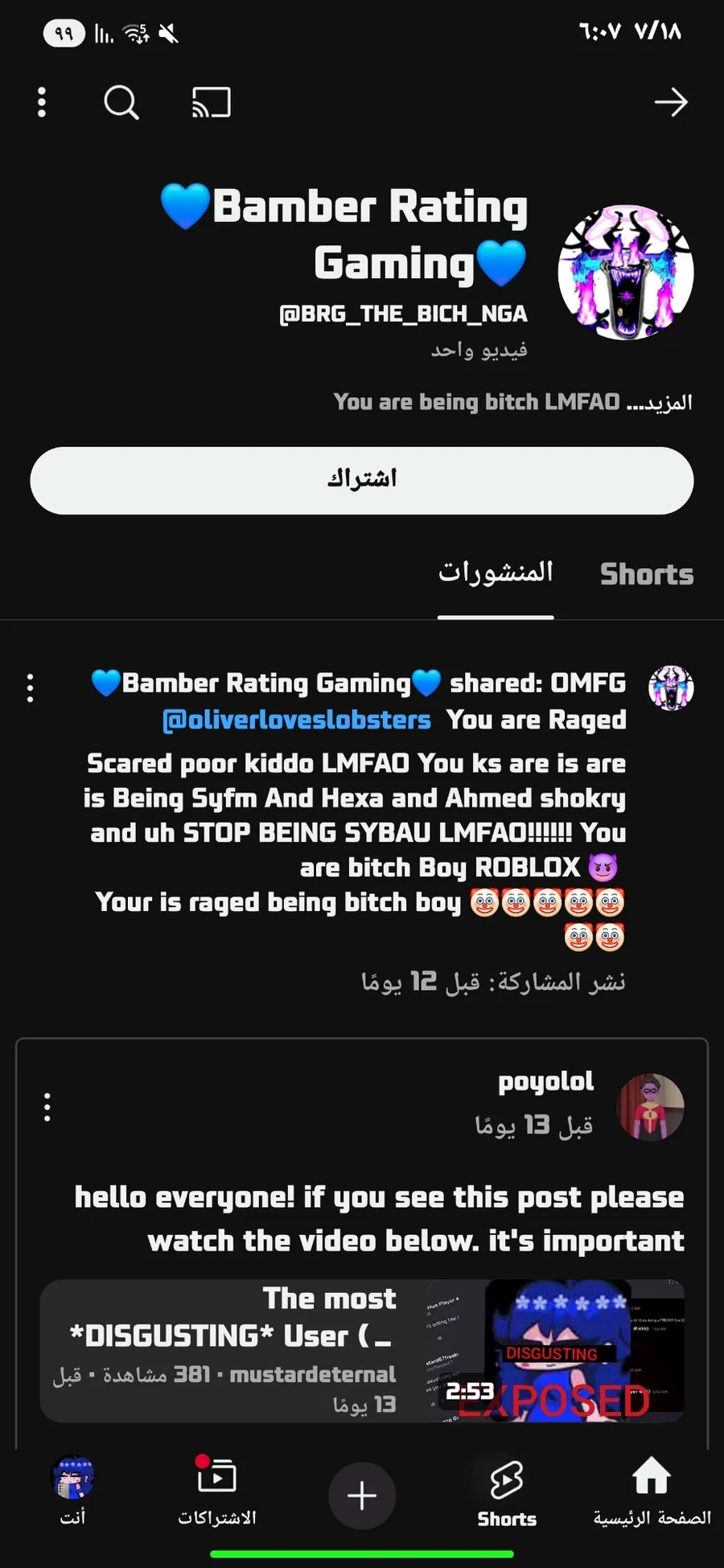Open Shorts in the bottom navigation
The image size is (724, 1568).
click(507, 1492)
